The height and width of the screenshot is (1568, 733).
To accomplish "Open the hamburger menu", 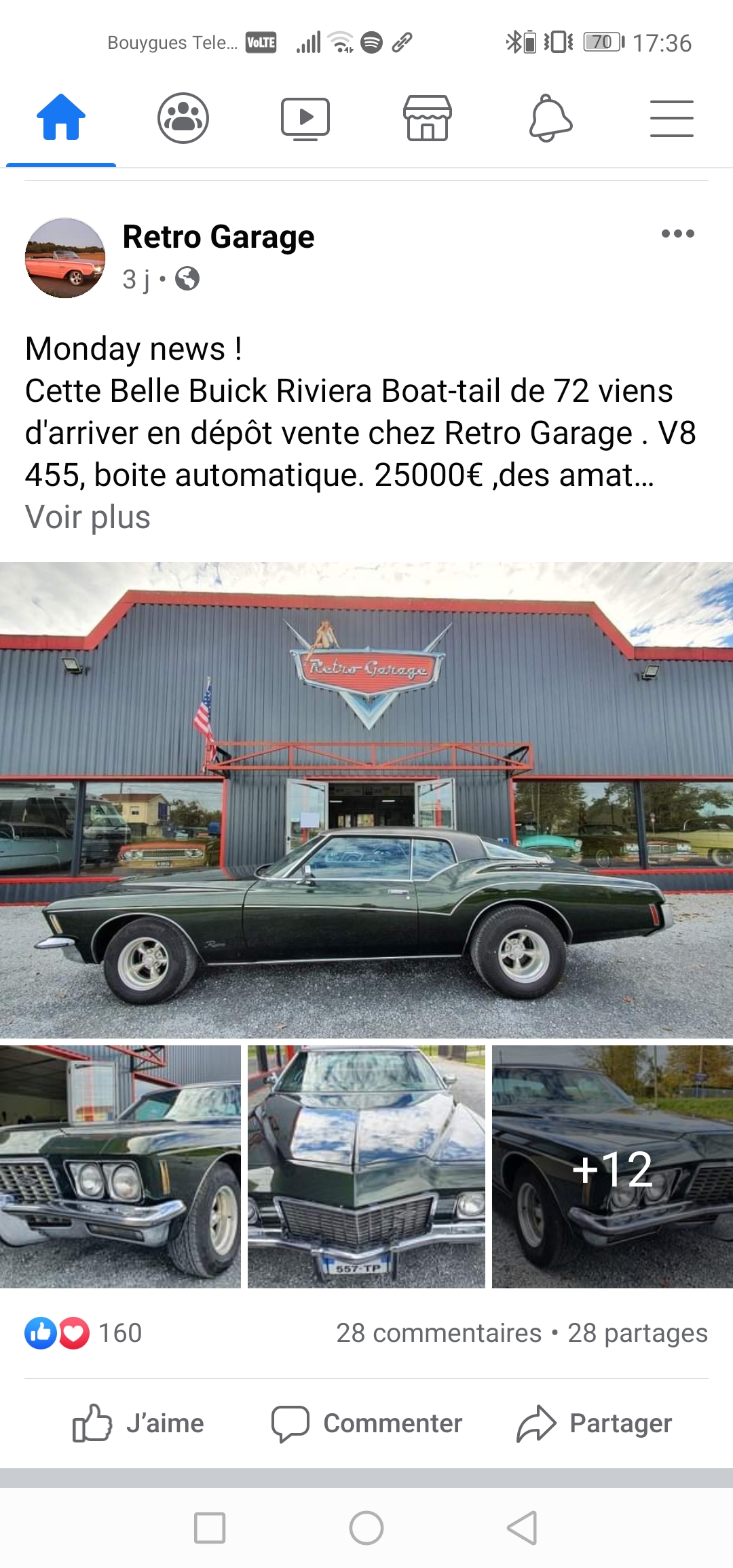I will click(x=672, y=118).
